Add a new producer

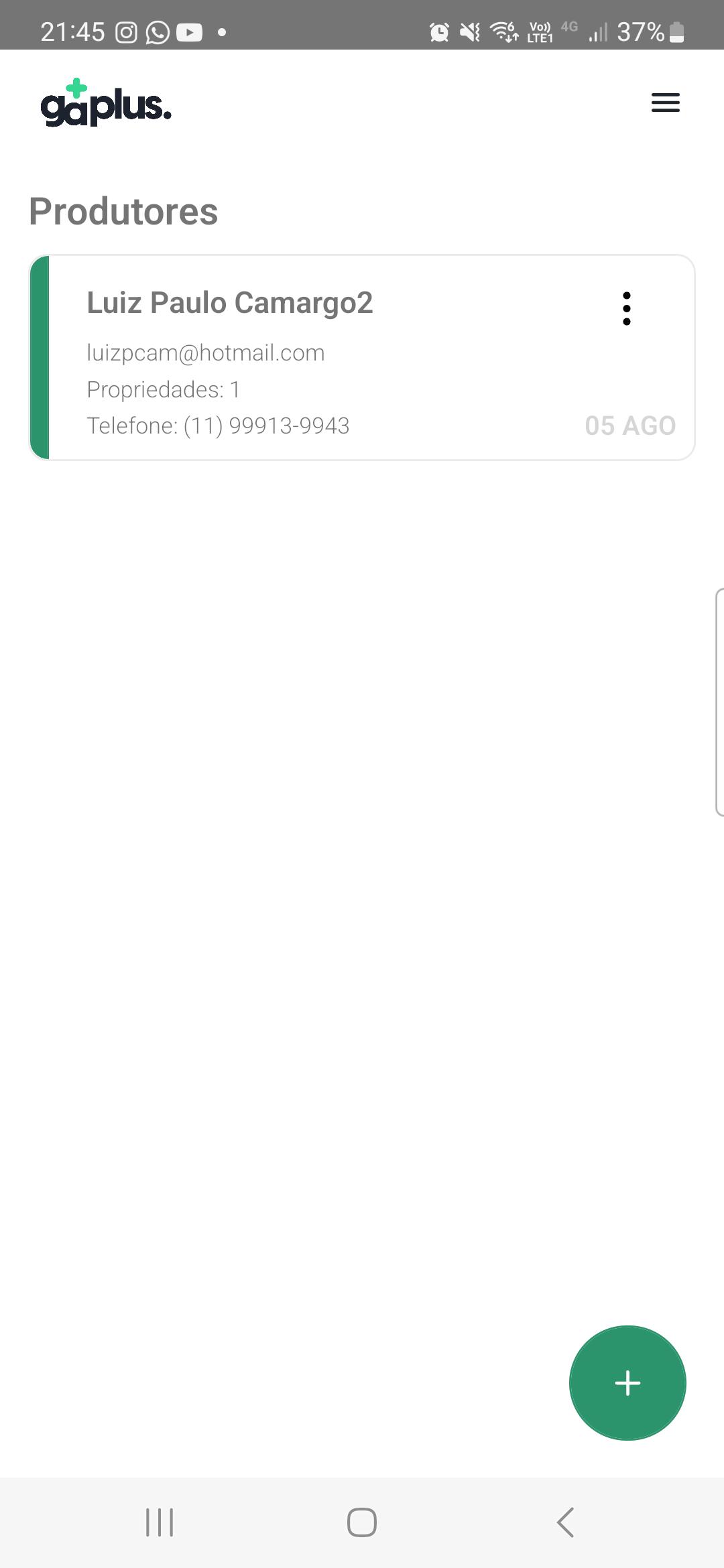(x=627, y=1382)
